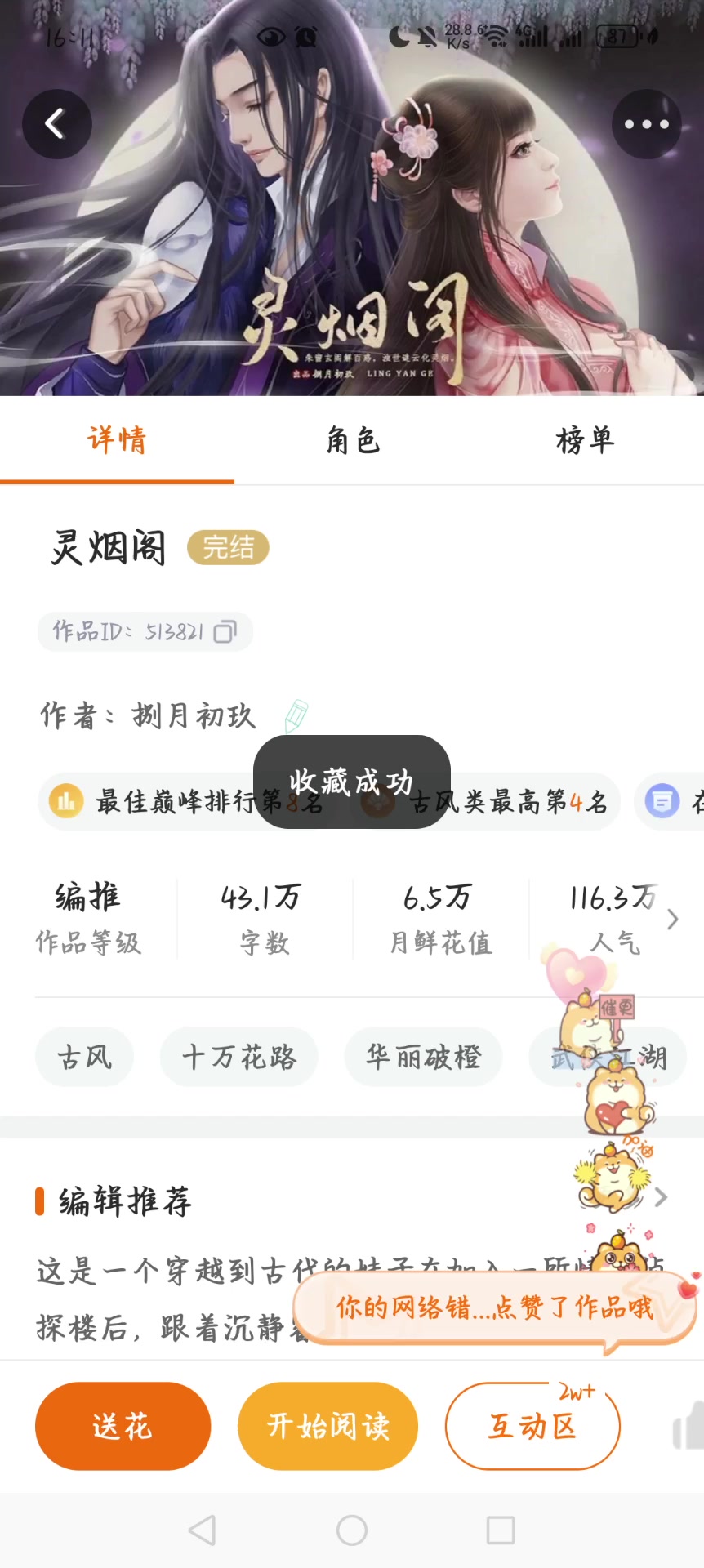Like the work with the thumbs-up icon
Viewport: 704px width, 1568px height.
[x=688, y=1428]
